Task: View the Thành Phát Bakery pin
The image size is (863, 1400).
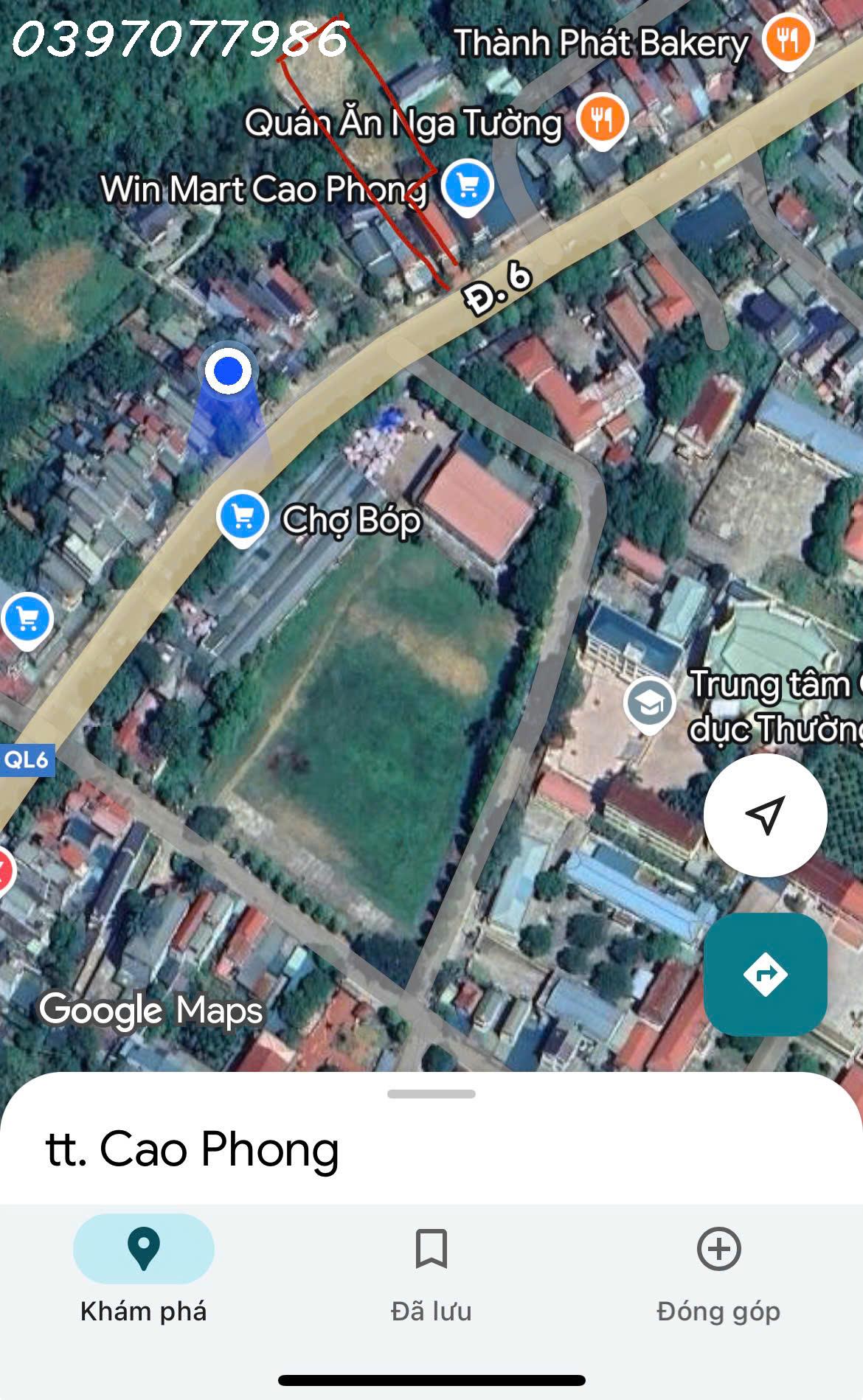Action: pos(787,40)
